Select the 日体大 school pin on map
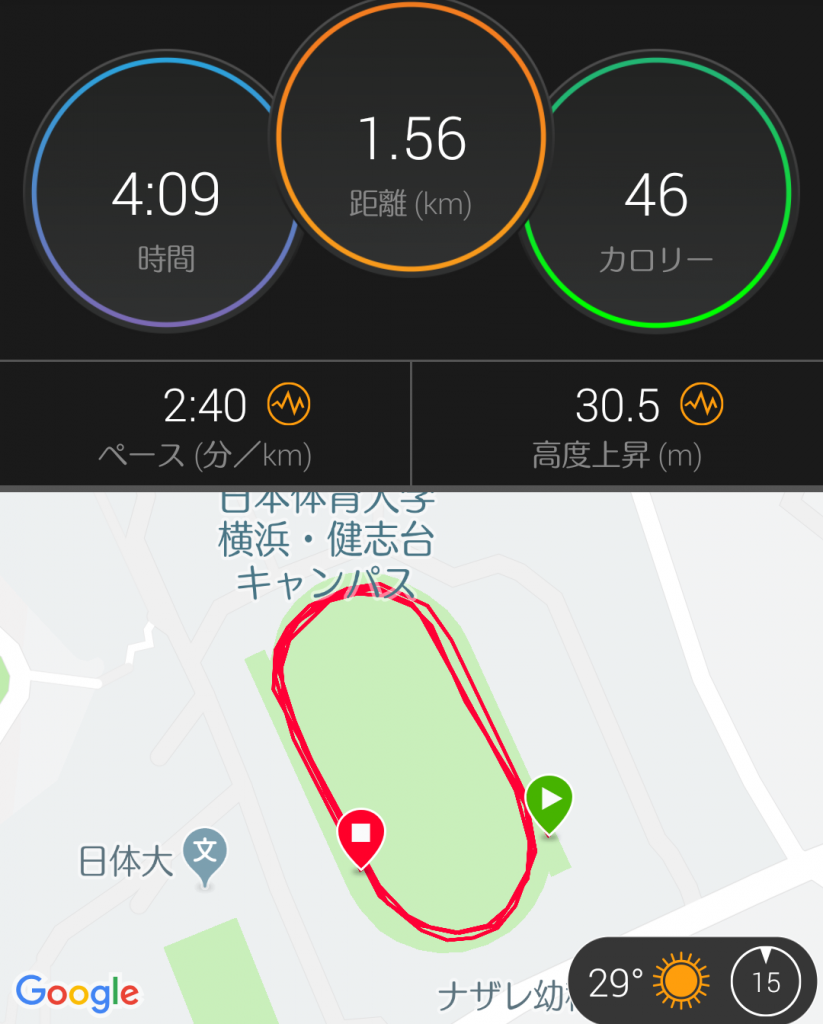The height and width of the screenshot is (1024, 823). (x=206, y=853)
